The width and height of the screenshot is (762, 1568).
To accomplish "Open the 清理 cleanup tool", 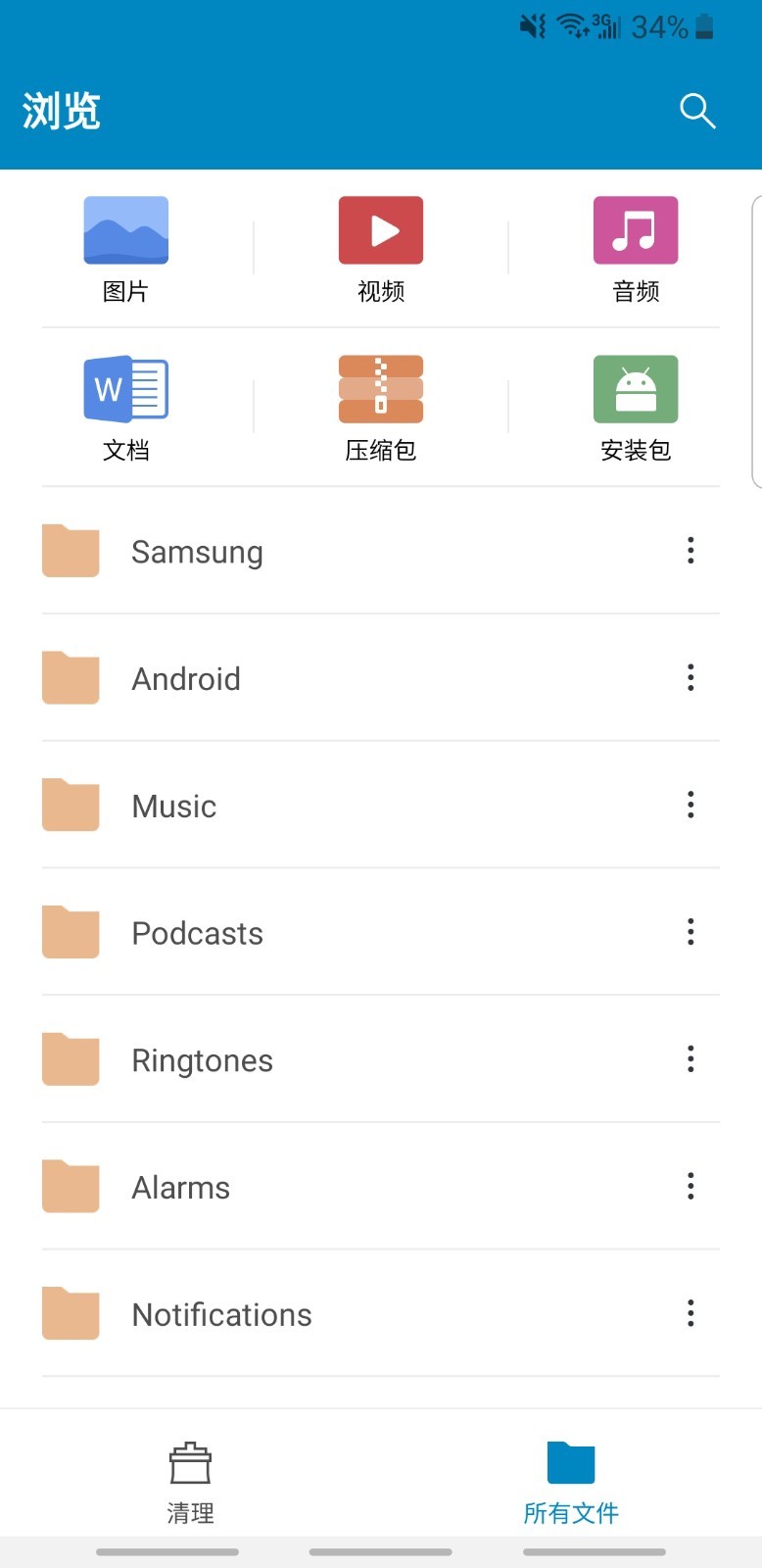I will [190, 1480].
